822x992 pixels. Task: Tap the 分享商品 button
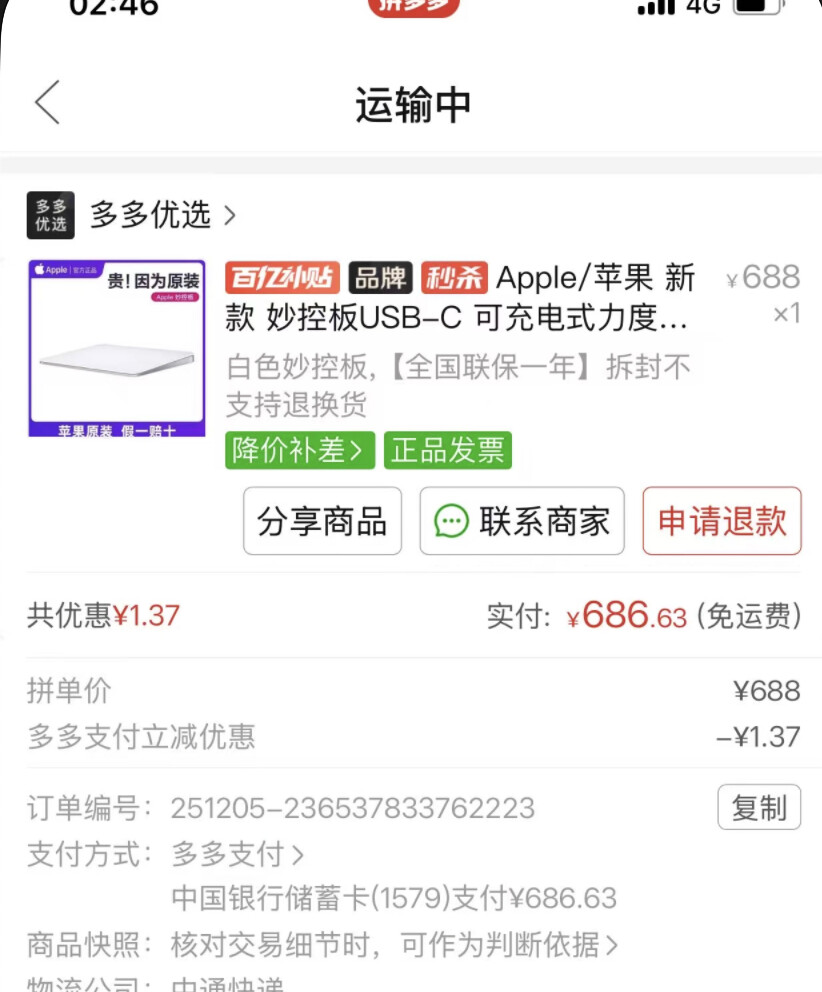[x=322, y=521]
